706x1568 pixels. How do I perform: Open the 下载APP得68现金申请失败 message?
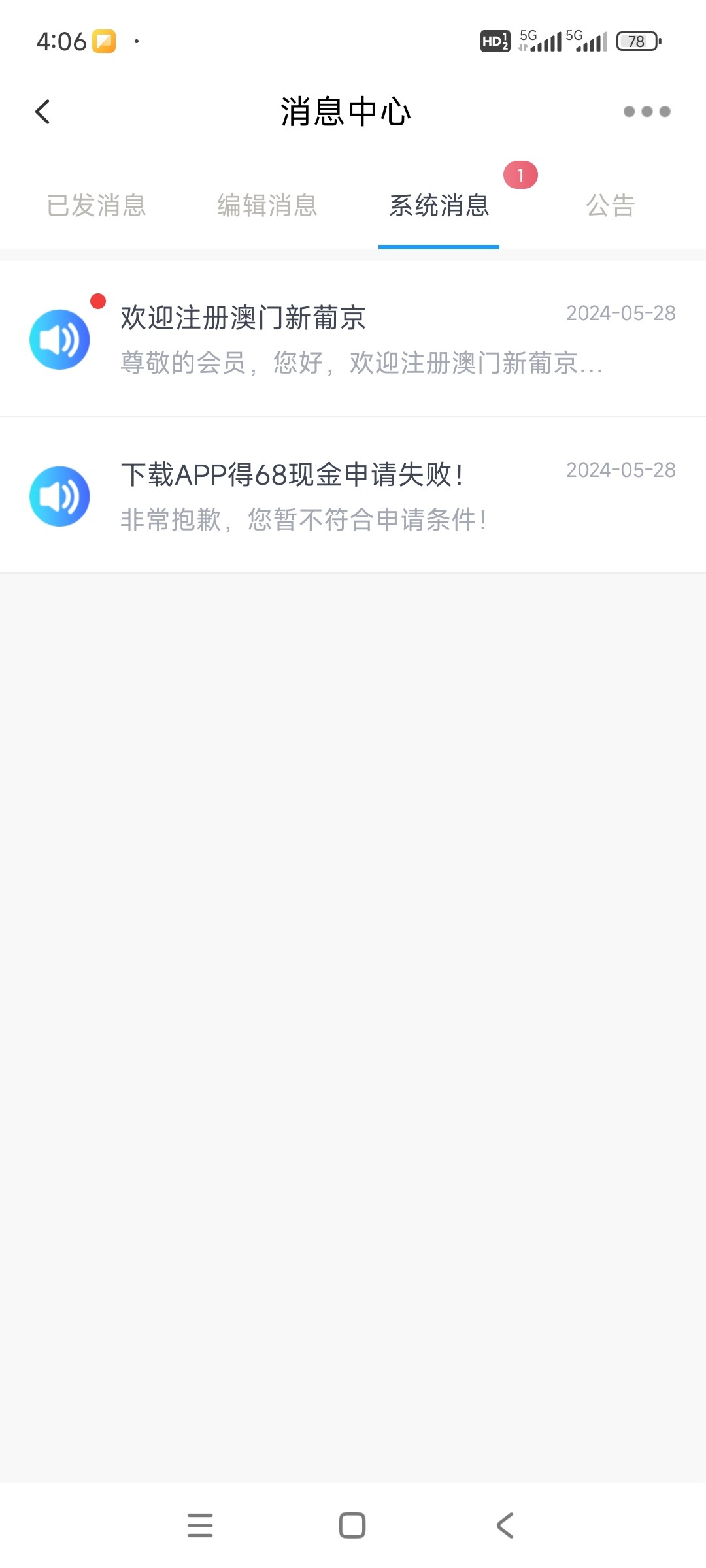pos(353,495)
